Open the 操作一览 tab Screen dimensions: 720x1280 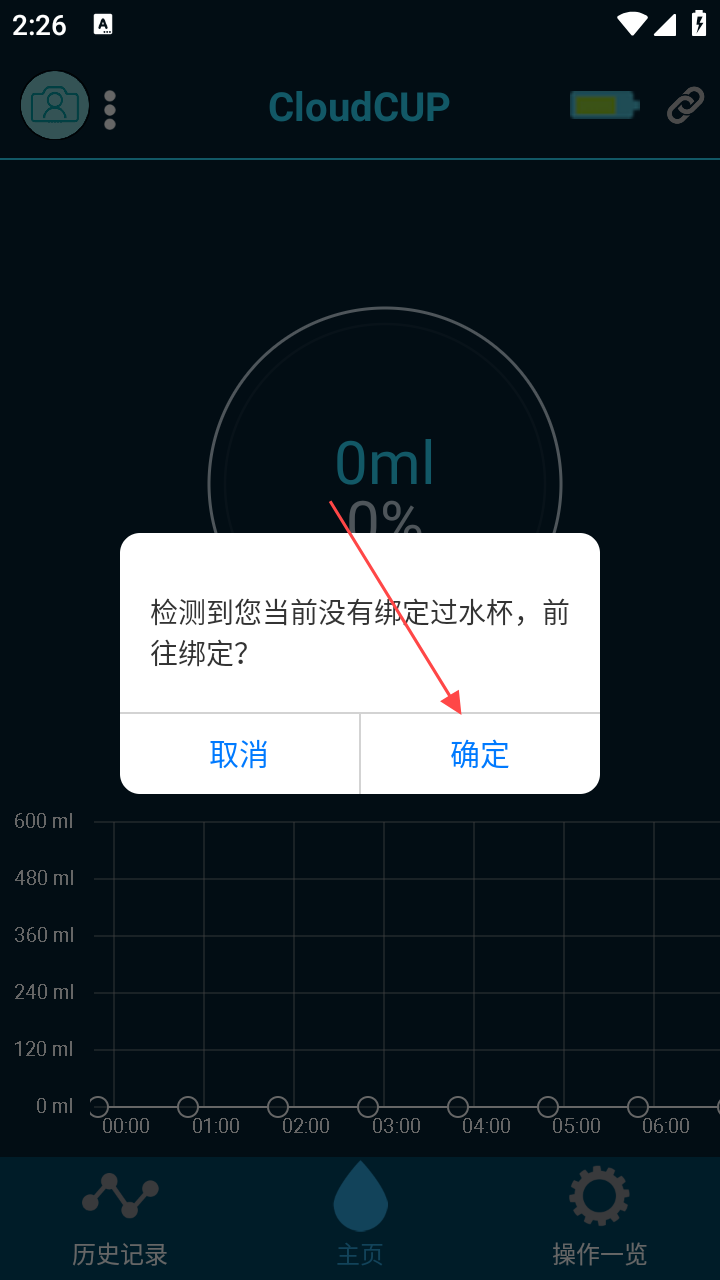coord(600,1218)
